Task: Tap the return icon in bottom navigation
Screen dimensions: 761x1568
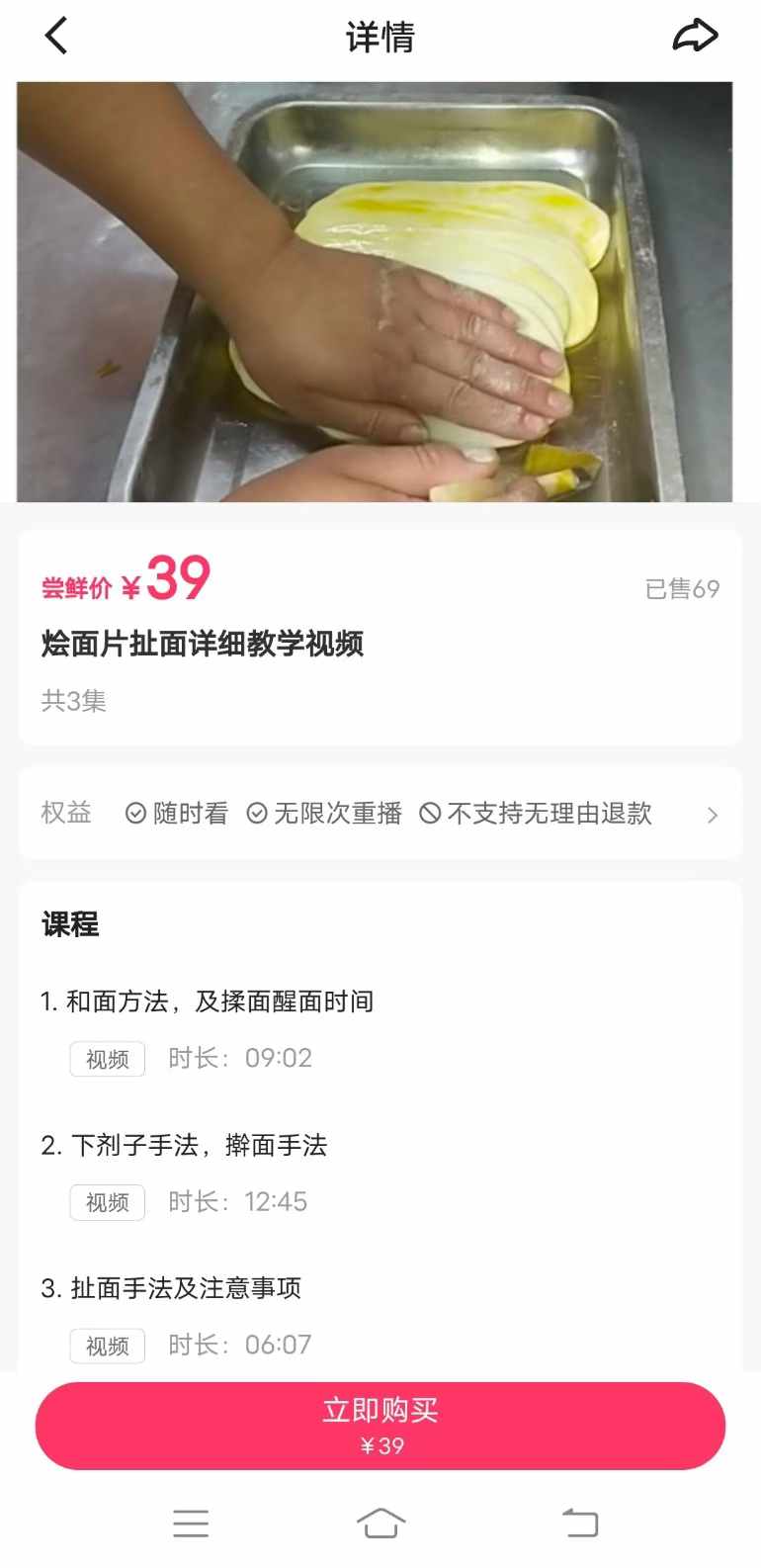Action: tap(581, 1524)
